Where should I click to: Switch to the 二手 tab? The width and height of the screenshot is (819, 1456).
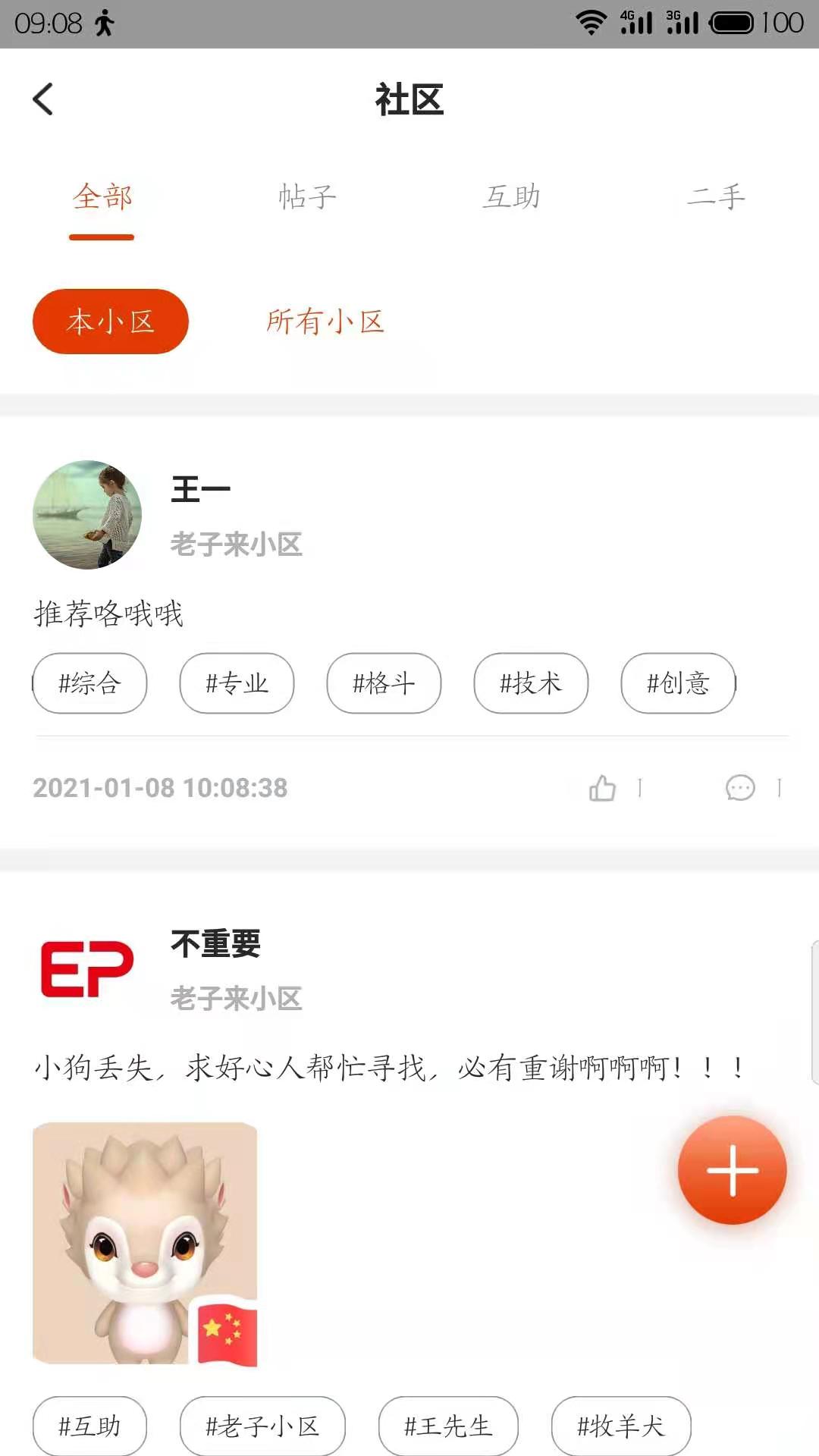click(715, 196)
